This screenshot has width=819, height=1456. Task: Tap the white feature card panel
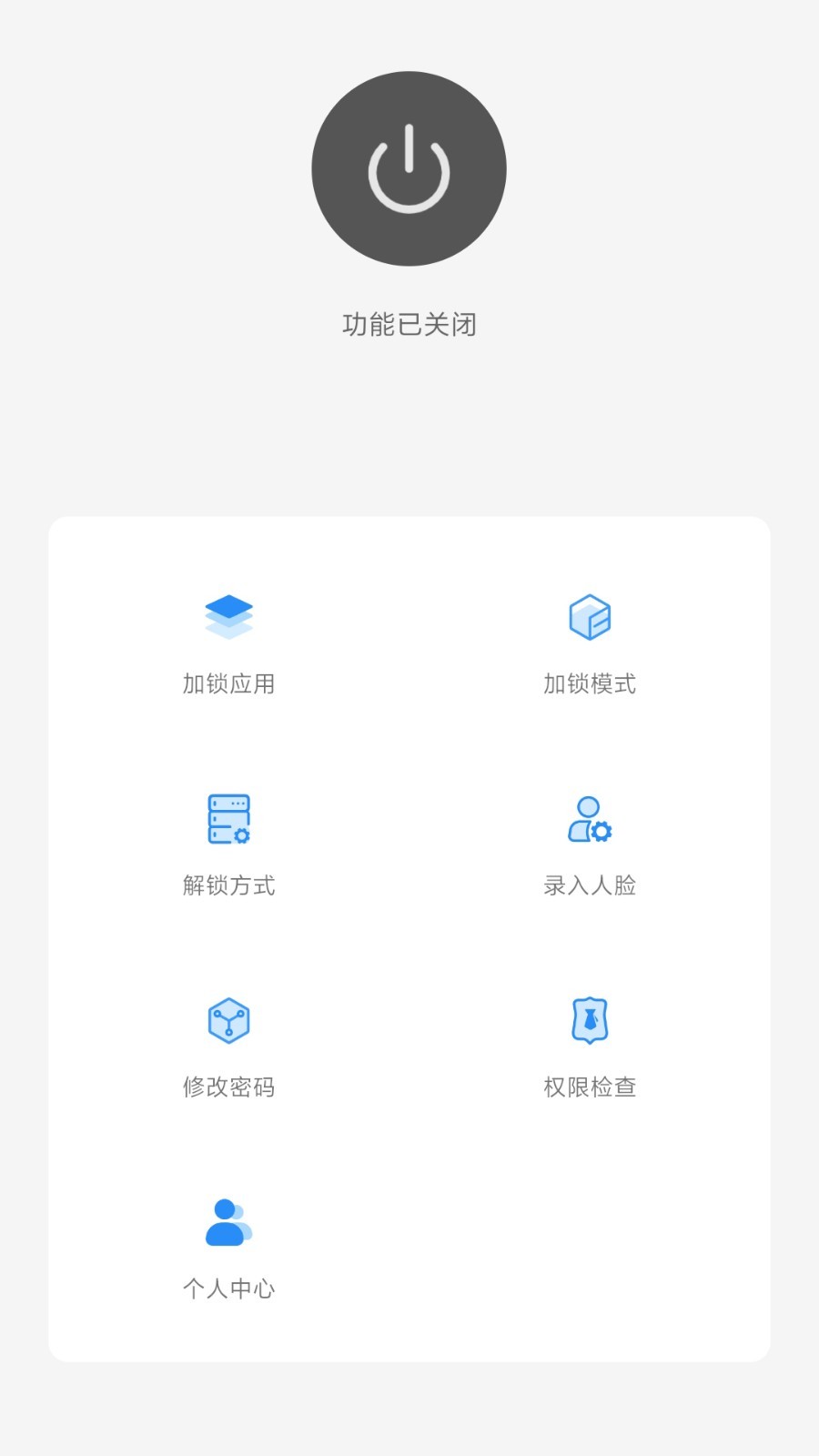click(409, 937)
